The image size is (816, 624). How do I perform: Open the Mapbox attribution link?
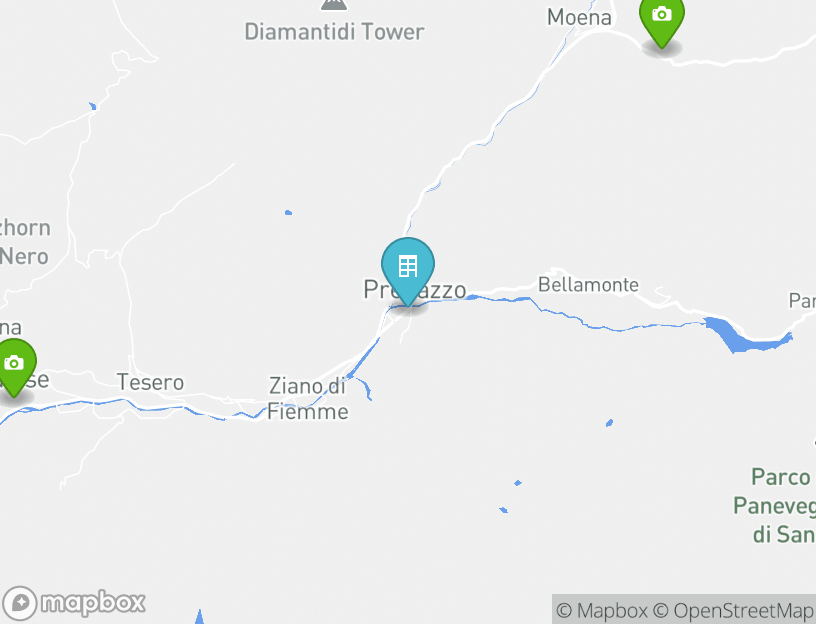602,610
